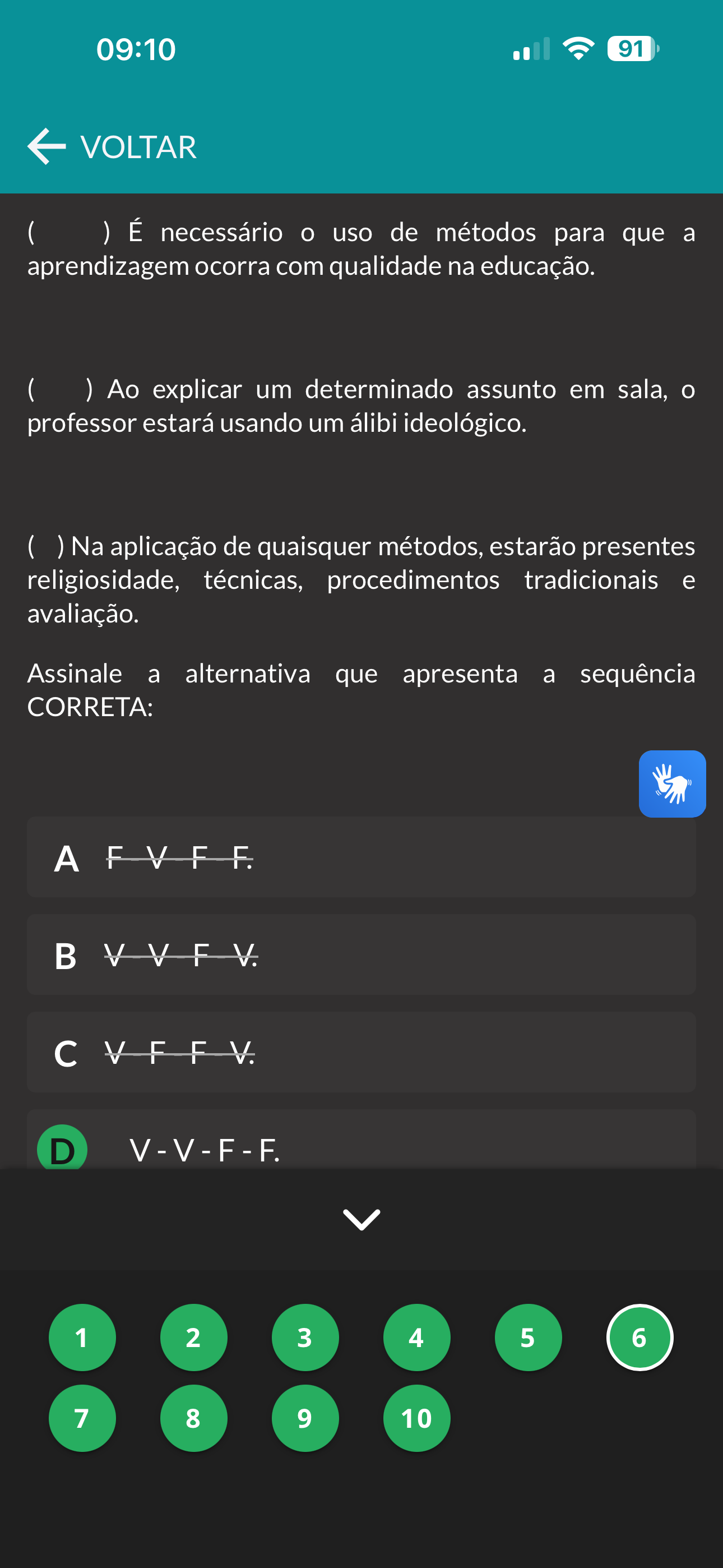This screenshot has height=1568, width=723.
Task: Switch to question 5
Action: tap(527, 1337)
